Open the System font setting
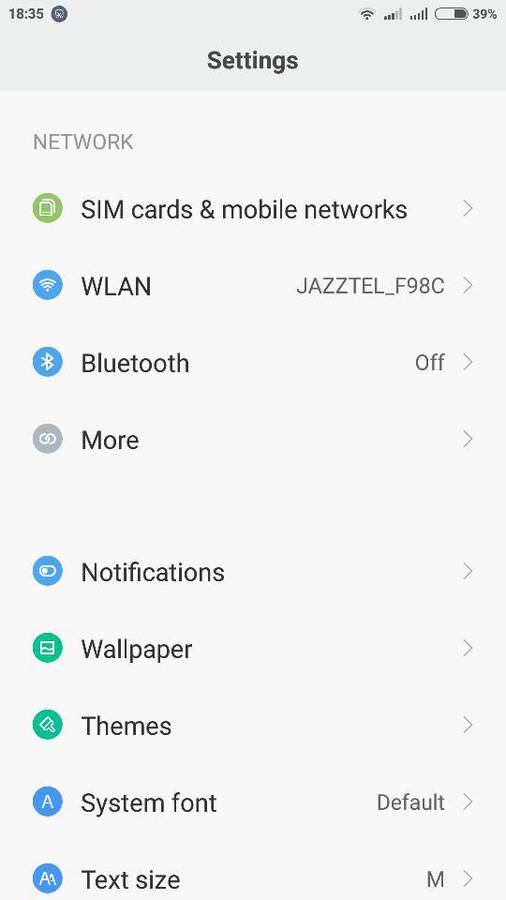Screen dimensions: 506x900 [253, 802]
